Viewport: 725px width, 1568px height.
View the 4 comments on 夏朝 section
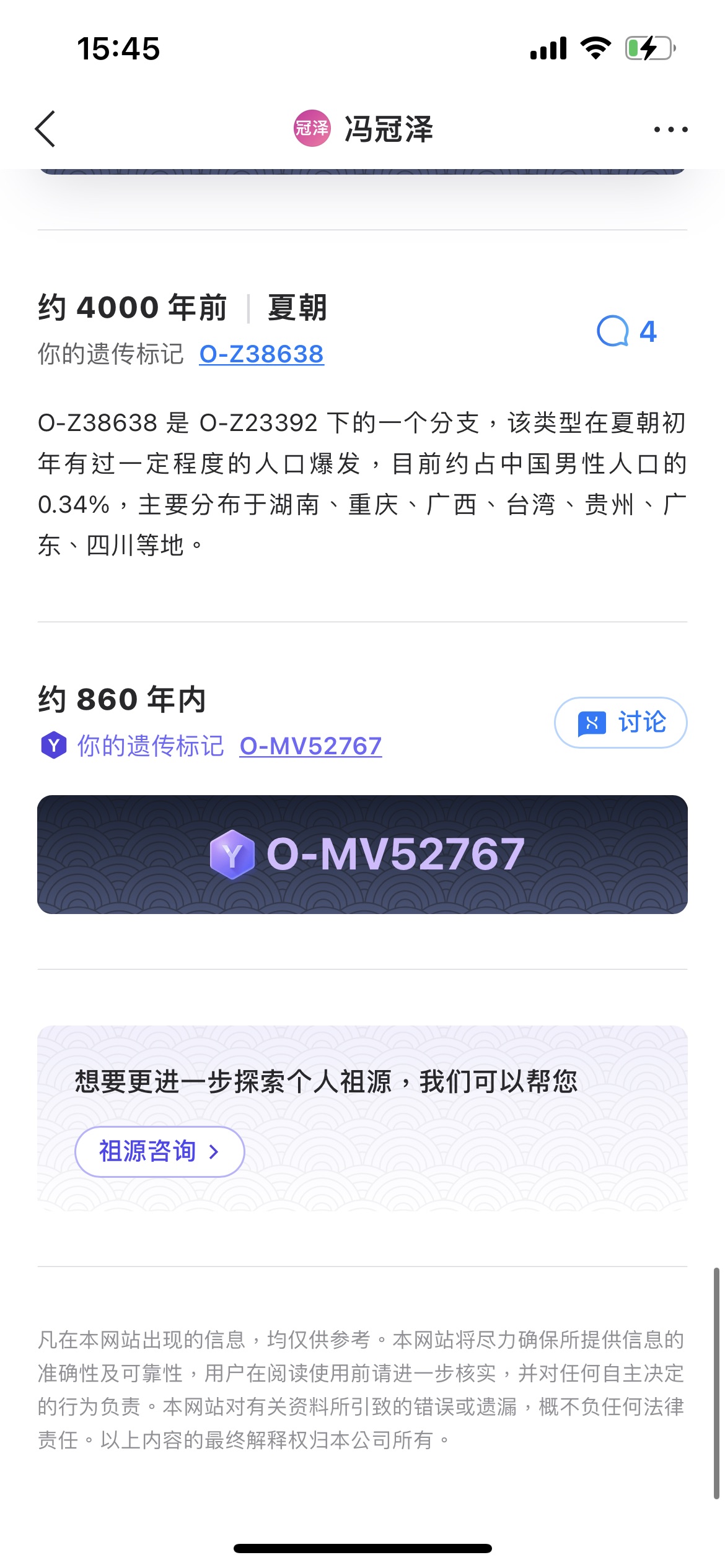point(626,332)
